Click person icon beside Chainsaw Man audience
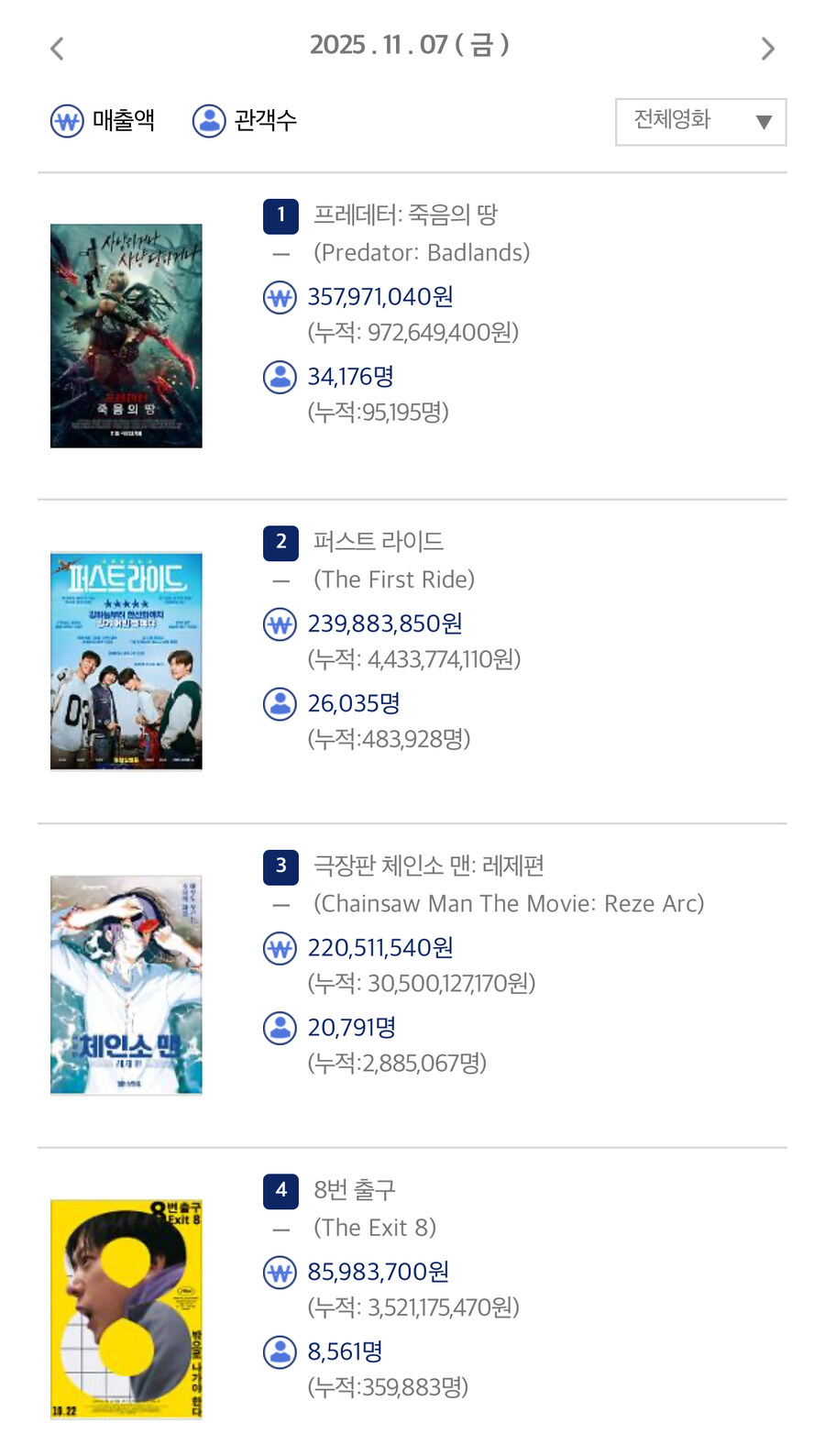Viewport: 825px width, 1456px height. (x=280, y=1028)
